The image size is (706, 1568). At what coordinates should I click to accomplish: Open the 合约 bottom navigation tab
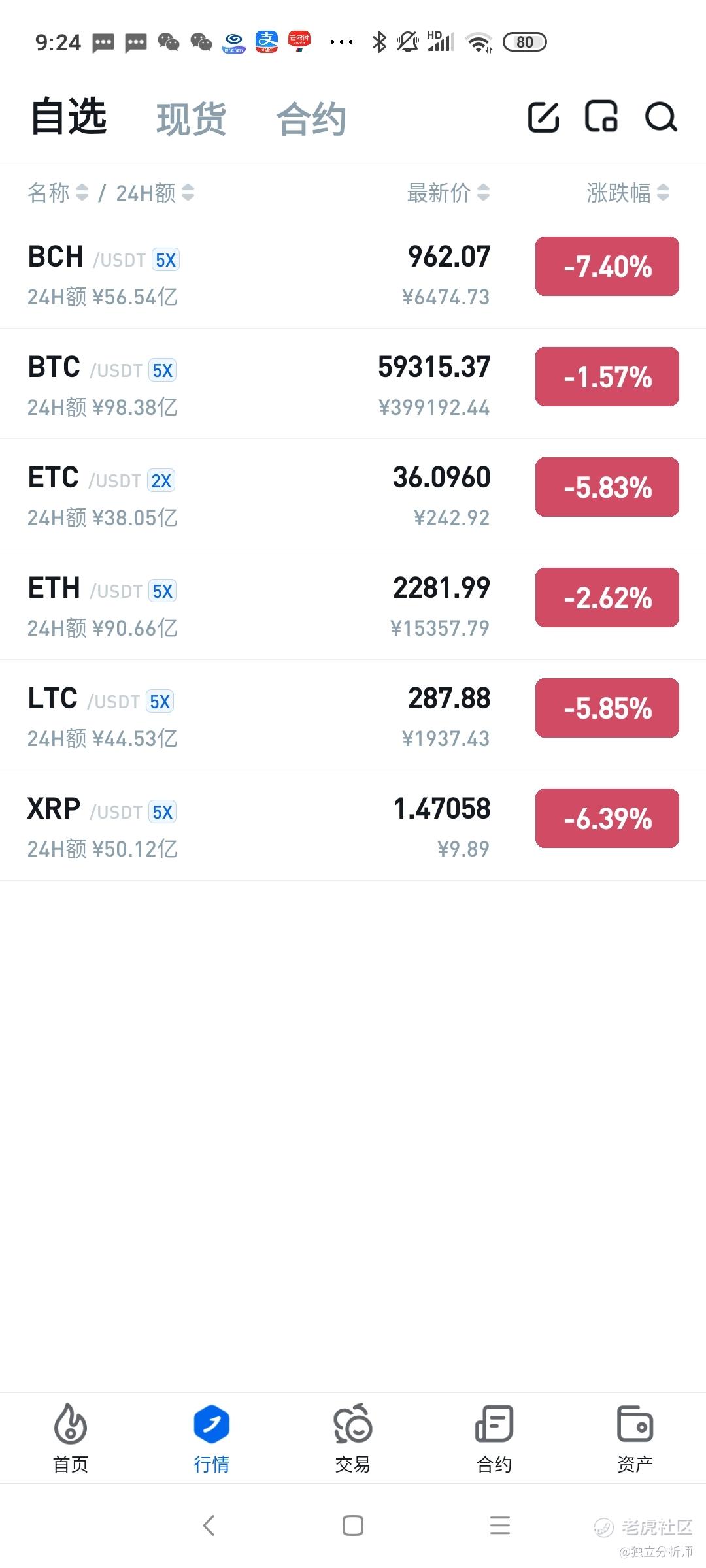pyautogui.click(x=494, y=1437)
